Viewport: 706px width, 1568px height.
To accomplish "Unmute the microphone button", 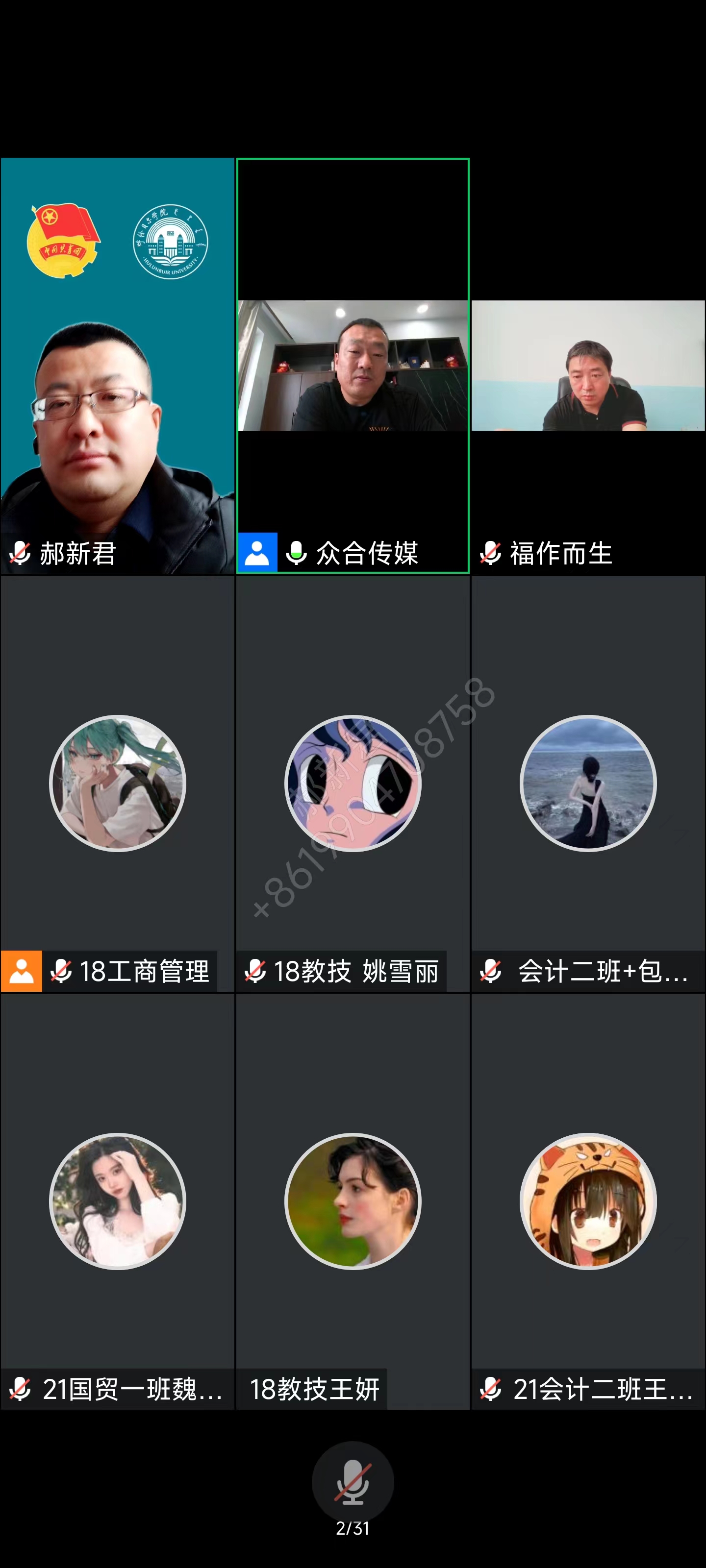I will [353, 1481].
